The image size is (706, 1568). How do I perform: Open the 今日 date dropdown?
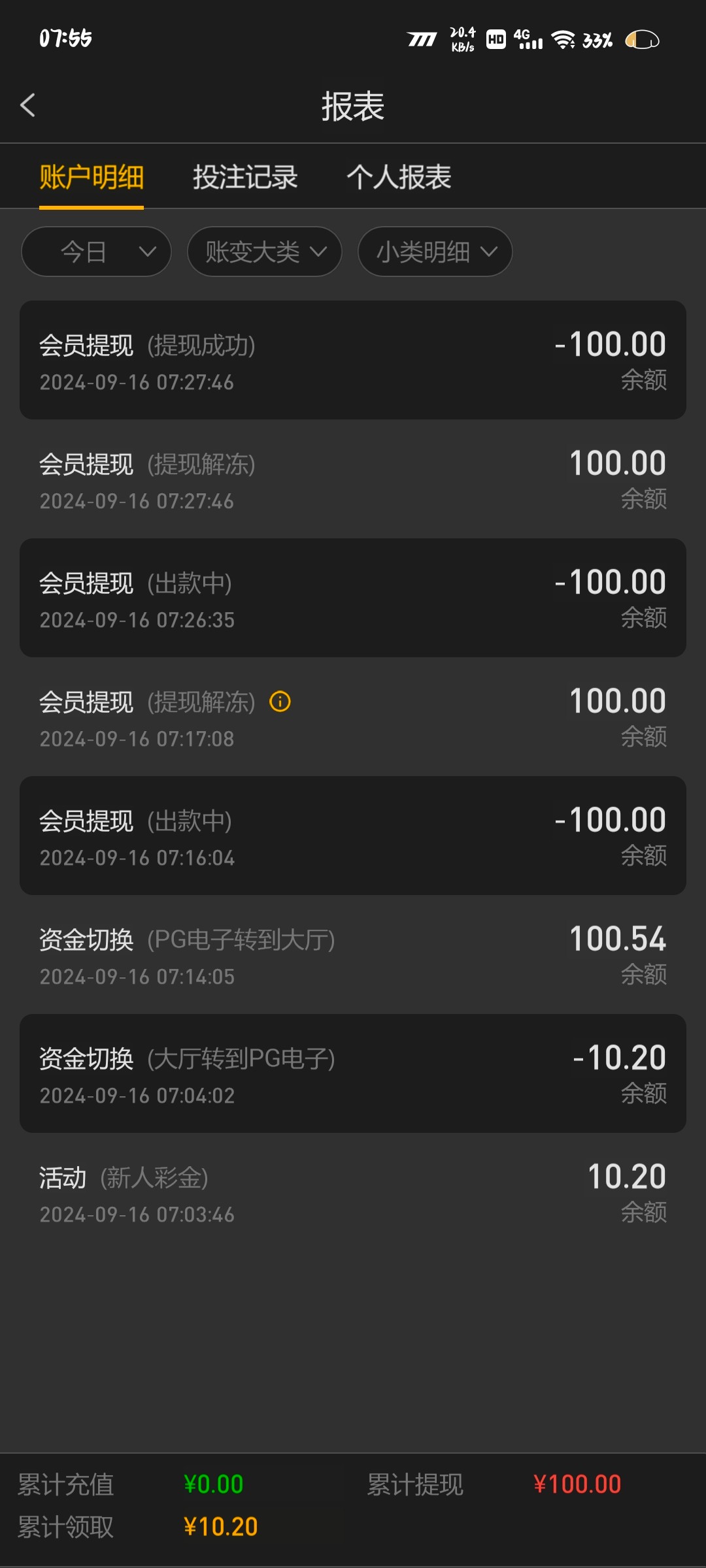coord(96,252)
